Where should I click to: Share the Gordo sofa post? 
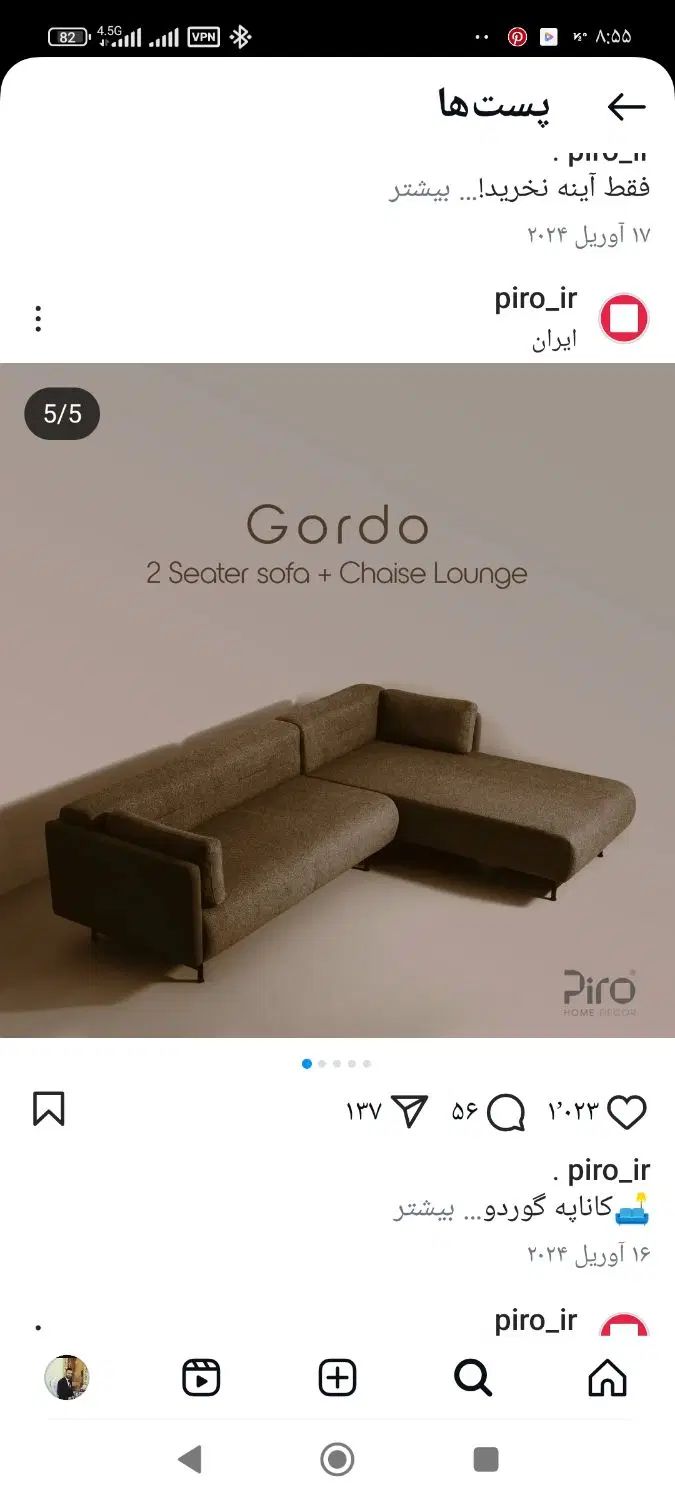coord(410,1112)
